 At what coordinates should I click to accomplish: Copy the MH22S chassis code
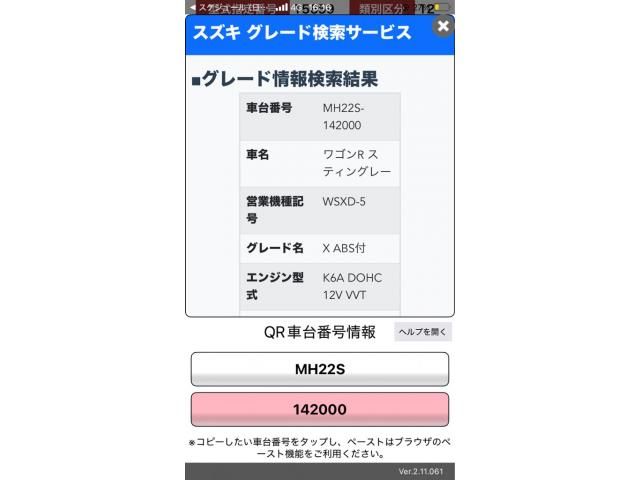pyautogui.click(x=319, y=369)
